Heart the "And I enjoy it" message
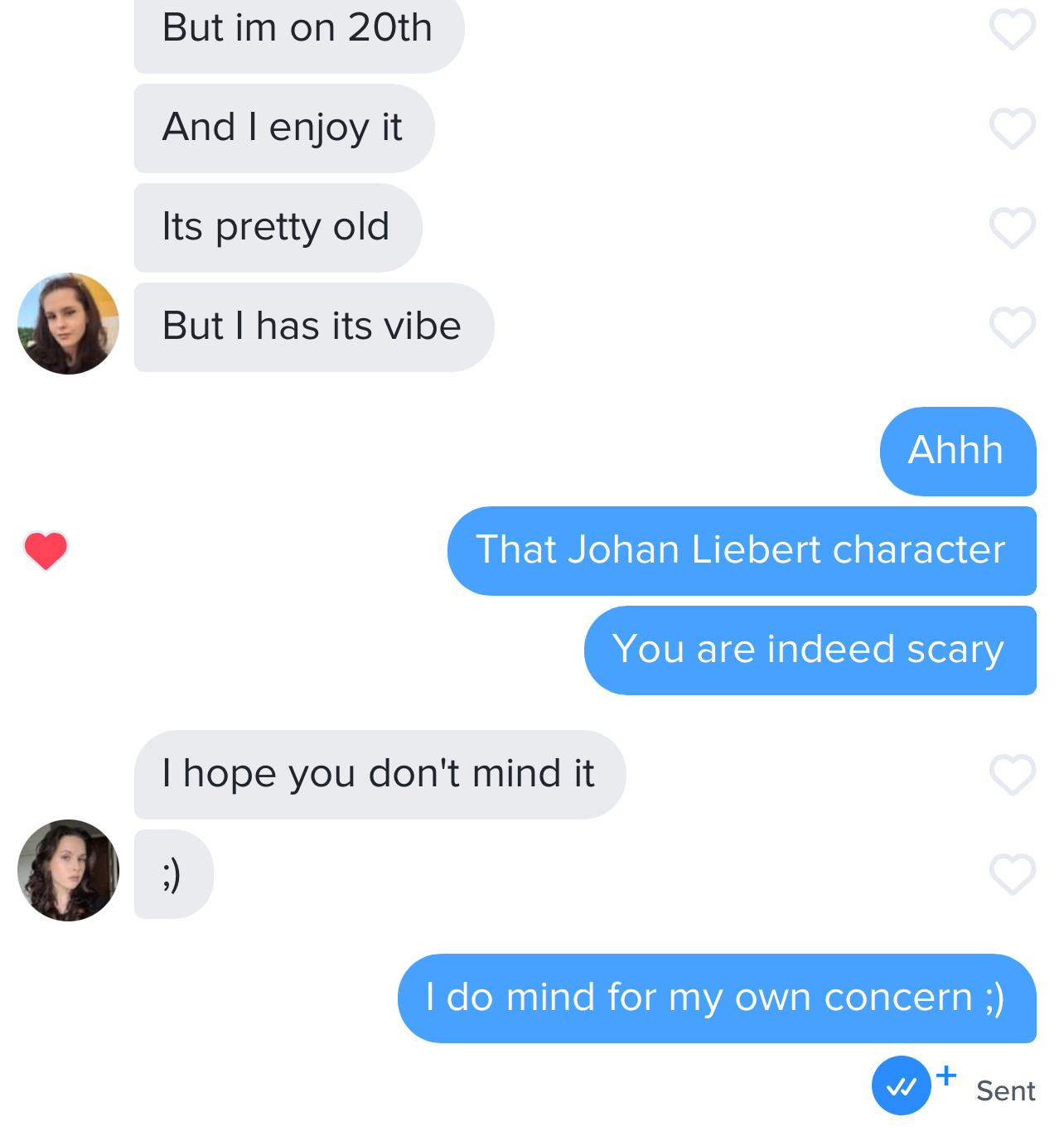Image resolution: width=1064 pixels, height=1141 pixels. coord(1012,128)
